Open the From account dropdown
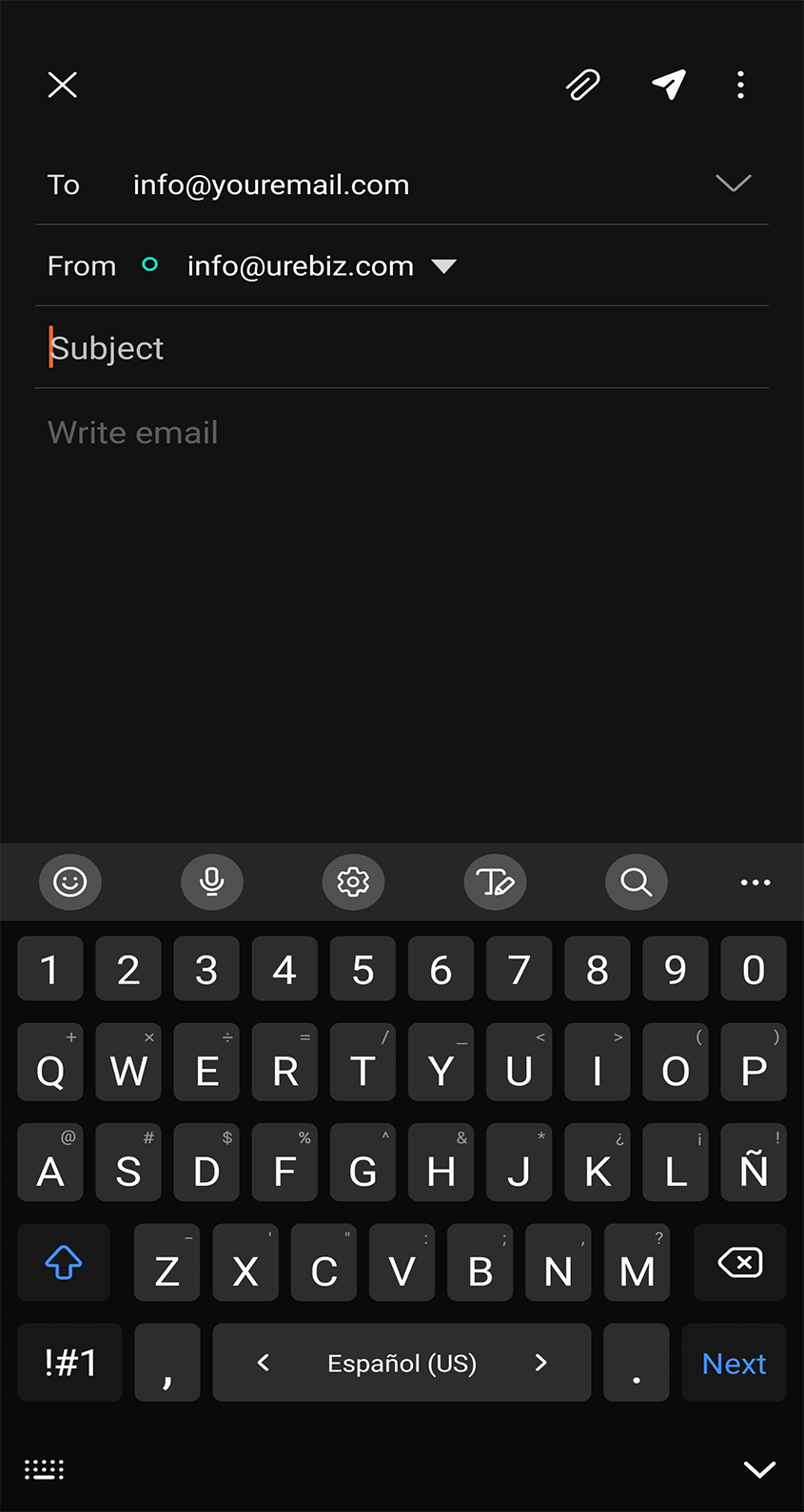This screenshot has height=1512, width=804. click(x=443, y=266)
